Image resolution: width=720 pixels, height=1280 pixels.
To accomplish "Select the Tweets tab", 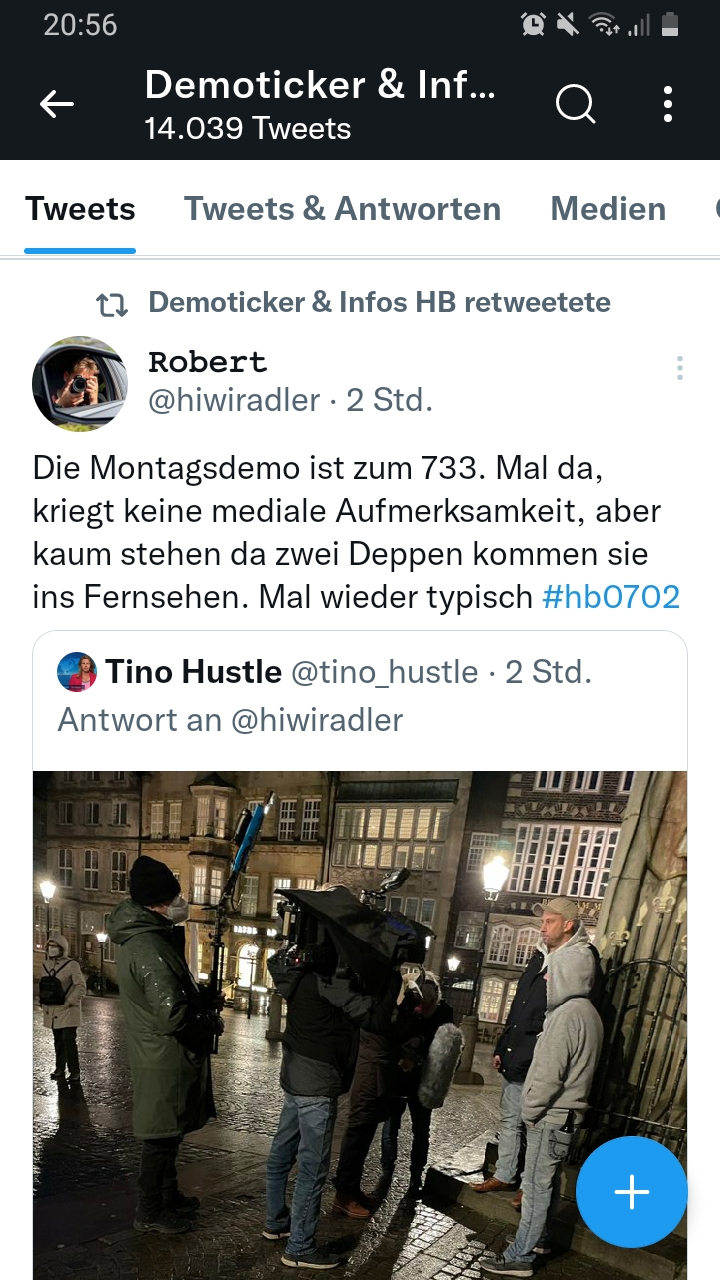I will pos(80,209).
